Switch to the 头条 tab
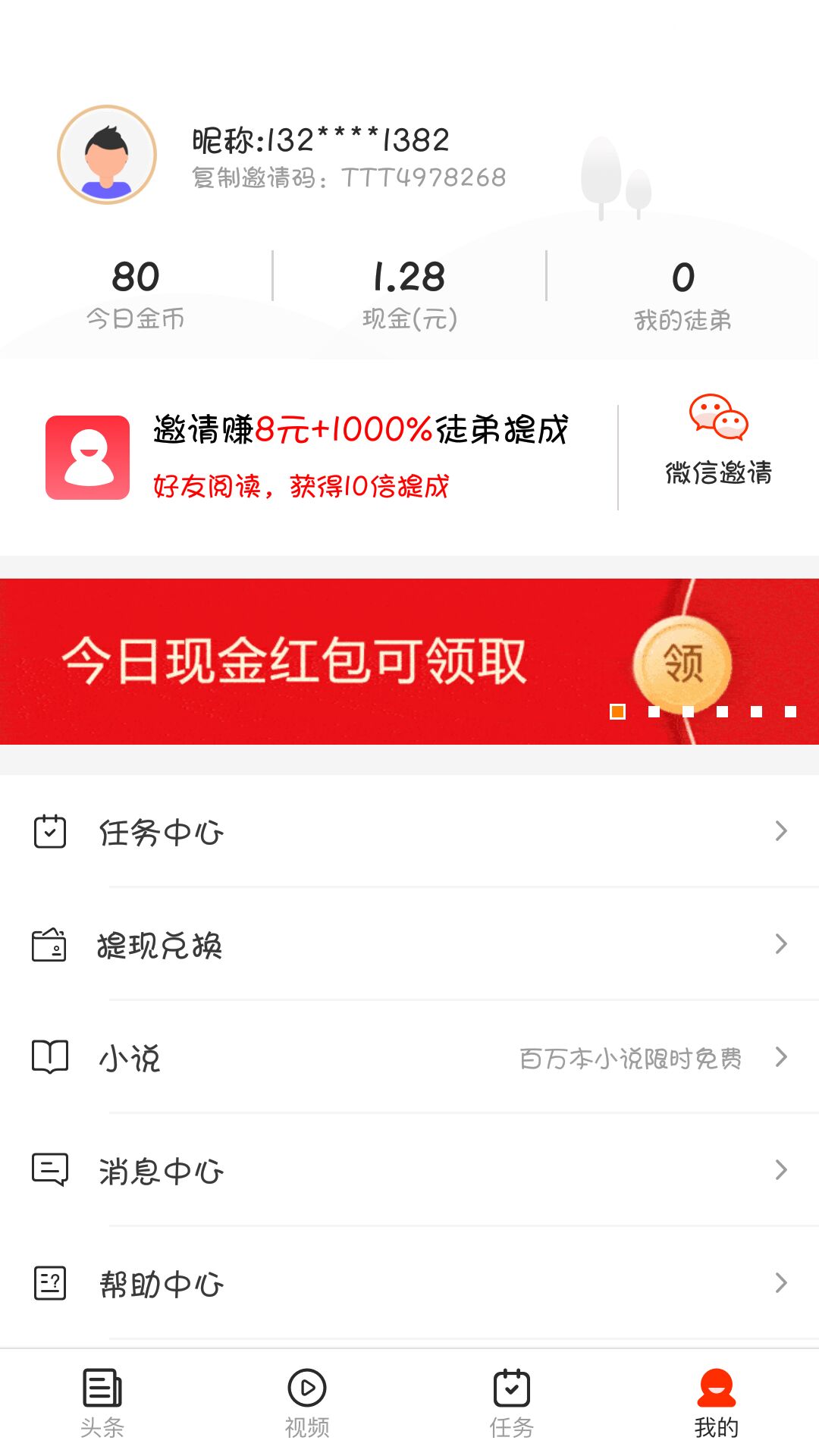 pos(102,1403)
